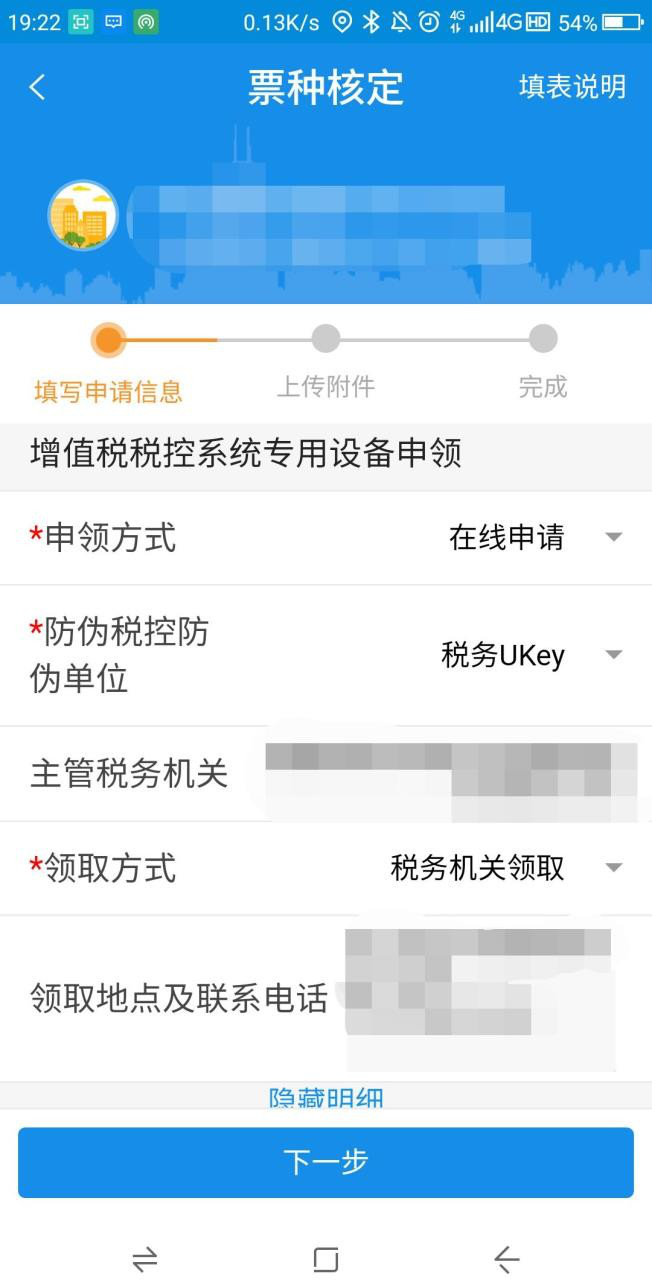Tap the system back arrow in navigation bar
This screenshot has height=1280, width=652.
507,1259
